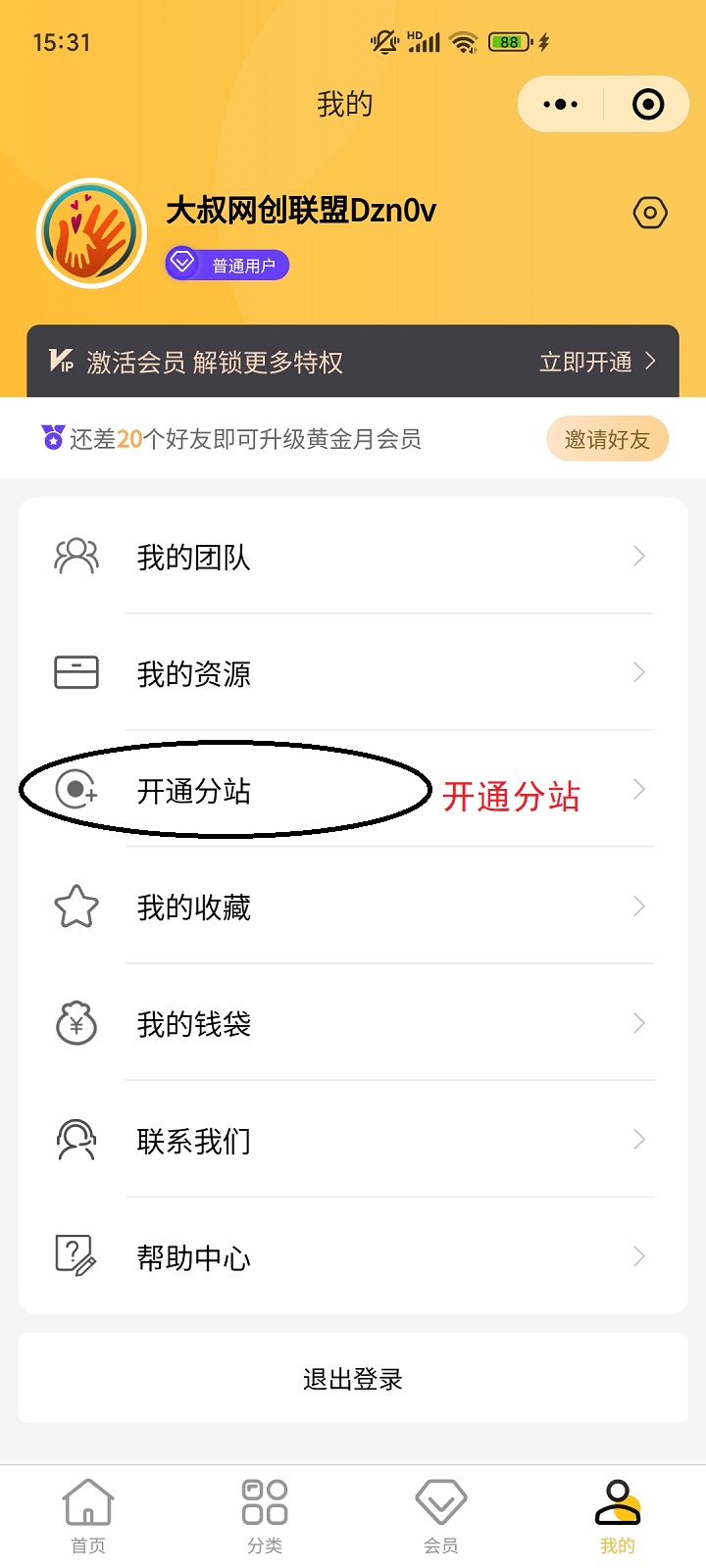The width and height of the screenshot is (706, 1568).
Task: Click the 开通分站 add-site icon
Action: click(x=76, y=789)
